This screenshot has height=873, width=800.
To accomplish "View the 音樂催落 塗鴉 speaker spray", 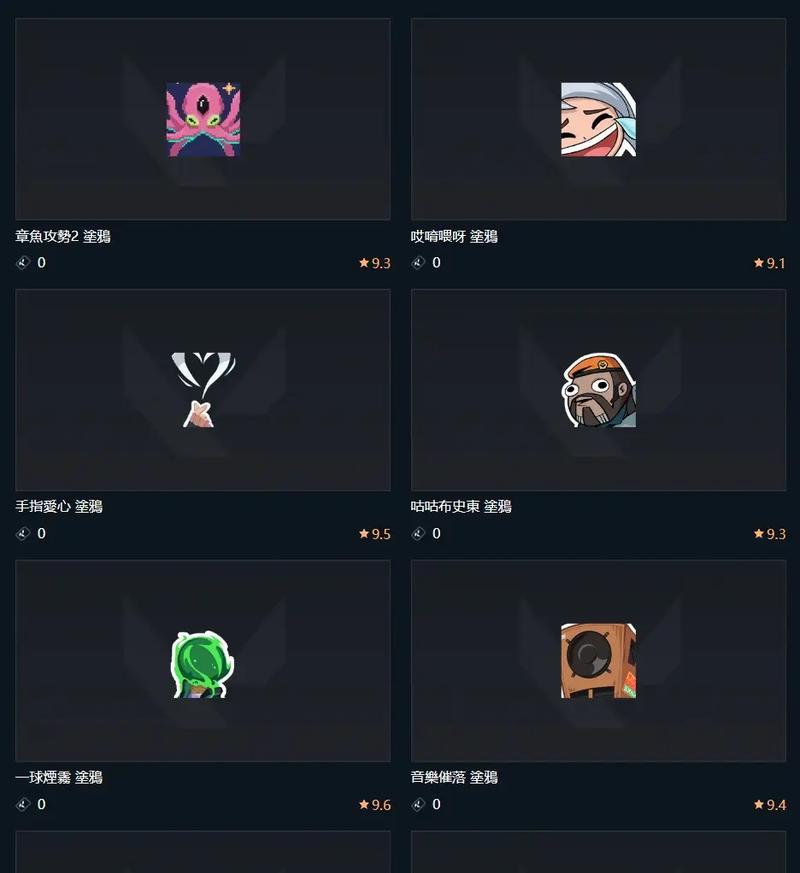I will coord(598,661).
